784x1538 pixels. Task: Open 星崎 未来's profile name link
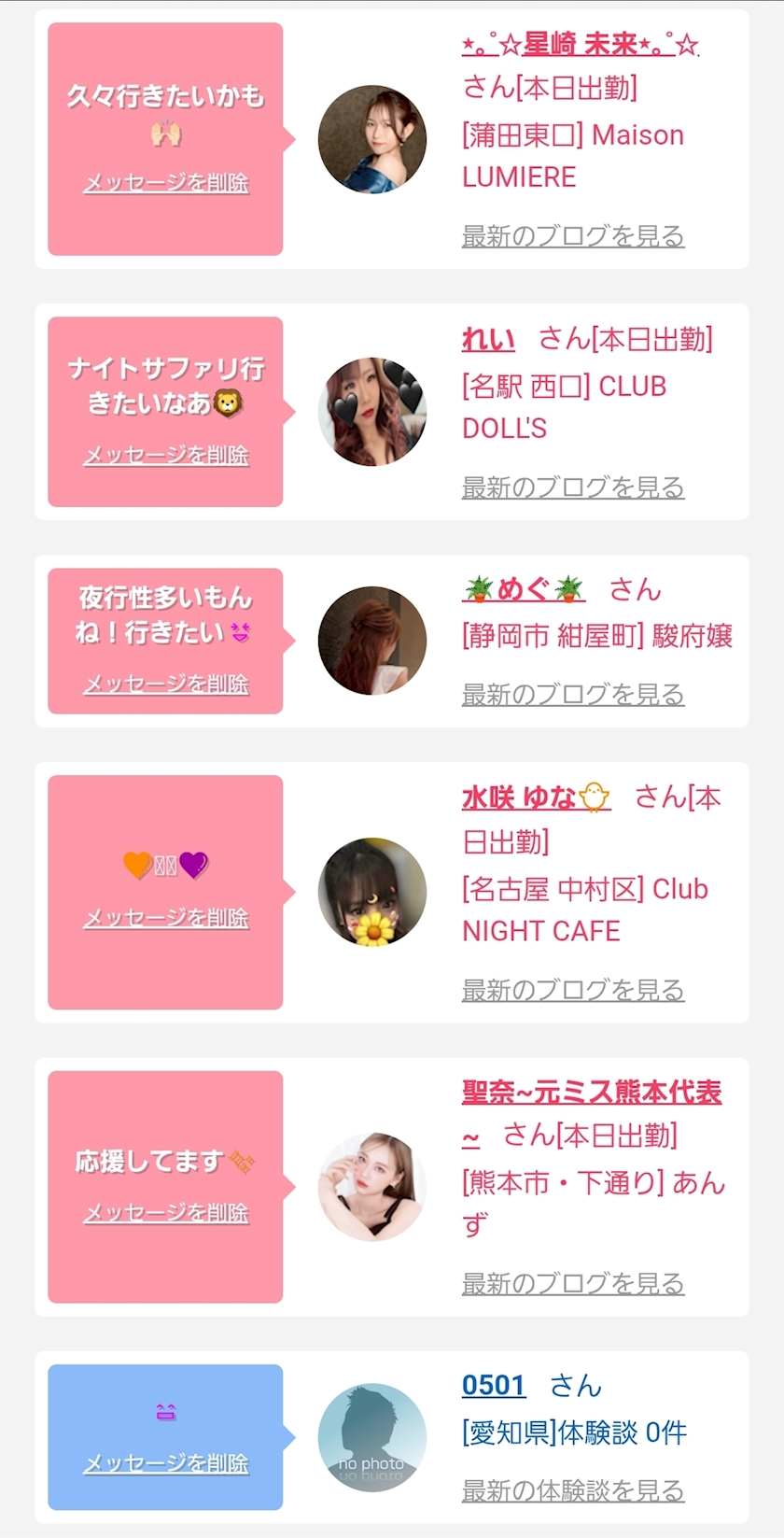click(580, 44)
